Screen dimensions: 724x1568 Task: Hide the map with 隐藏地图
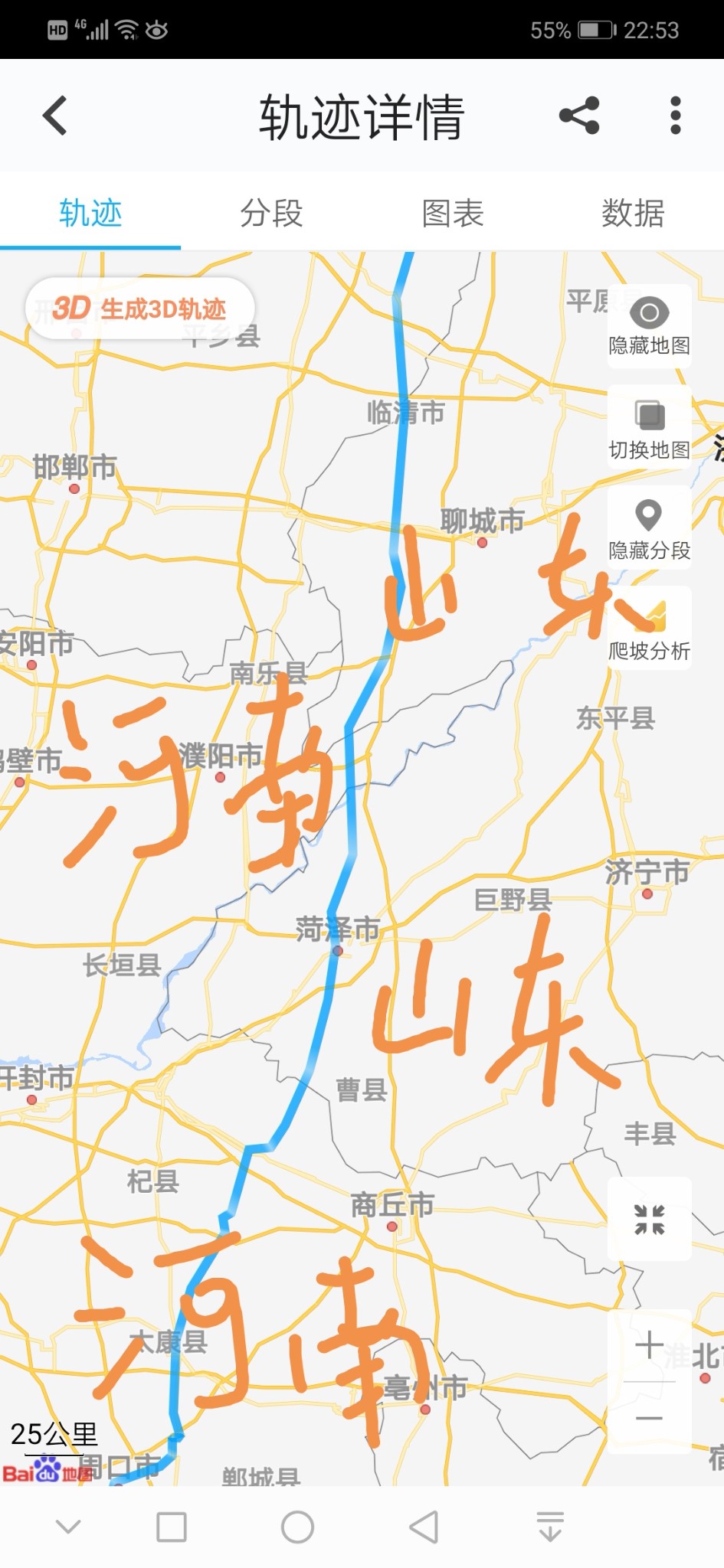coord(649,326)
